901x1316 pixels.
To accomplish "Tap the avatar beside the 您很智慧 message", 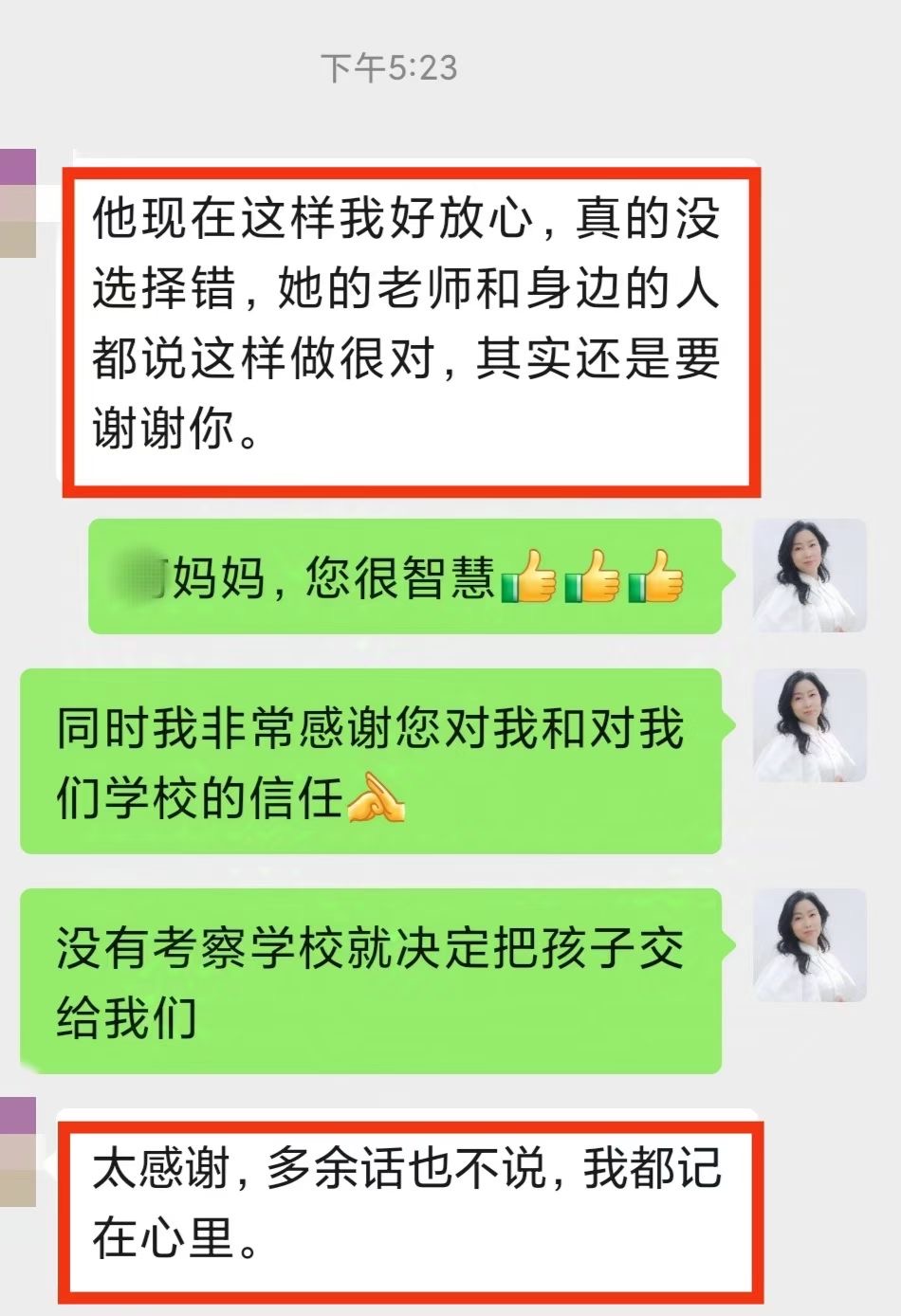I will pyautogui.click(x=809, y=576).
